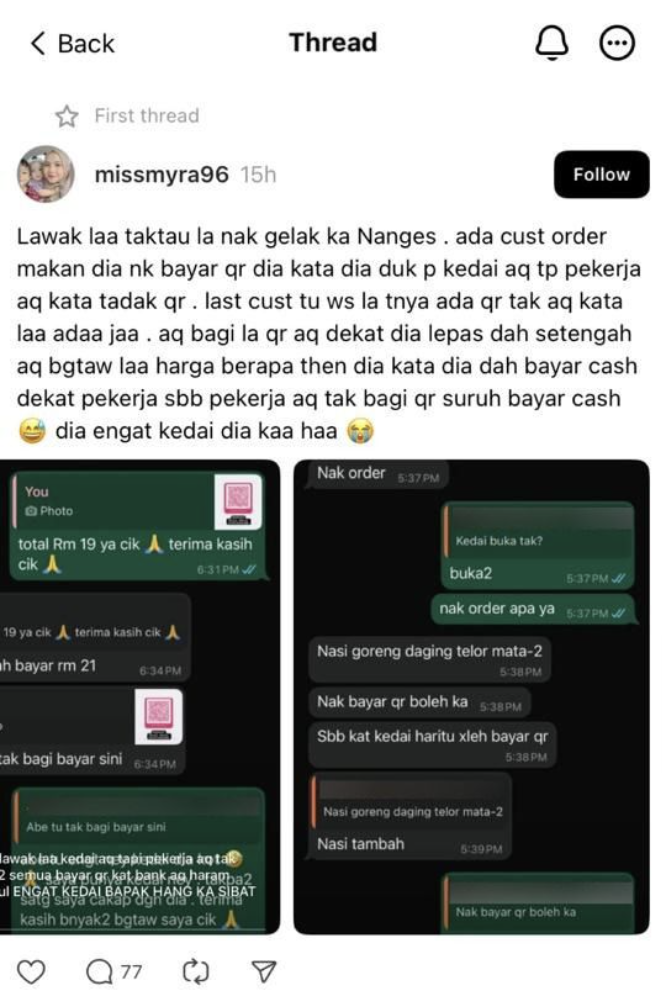Screen dimensions: 662x992
Task: Open the notifications bell
Action: coord(553,43)
